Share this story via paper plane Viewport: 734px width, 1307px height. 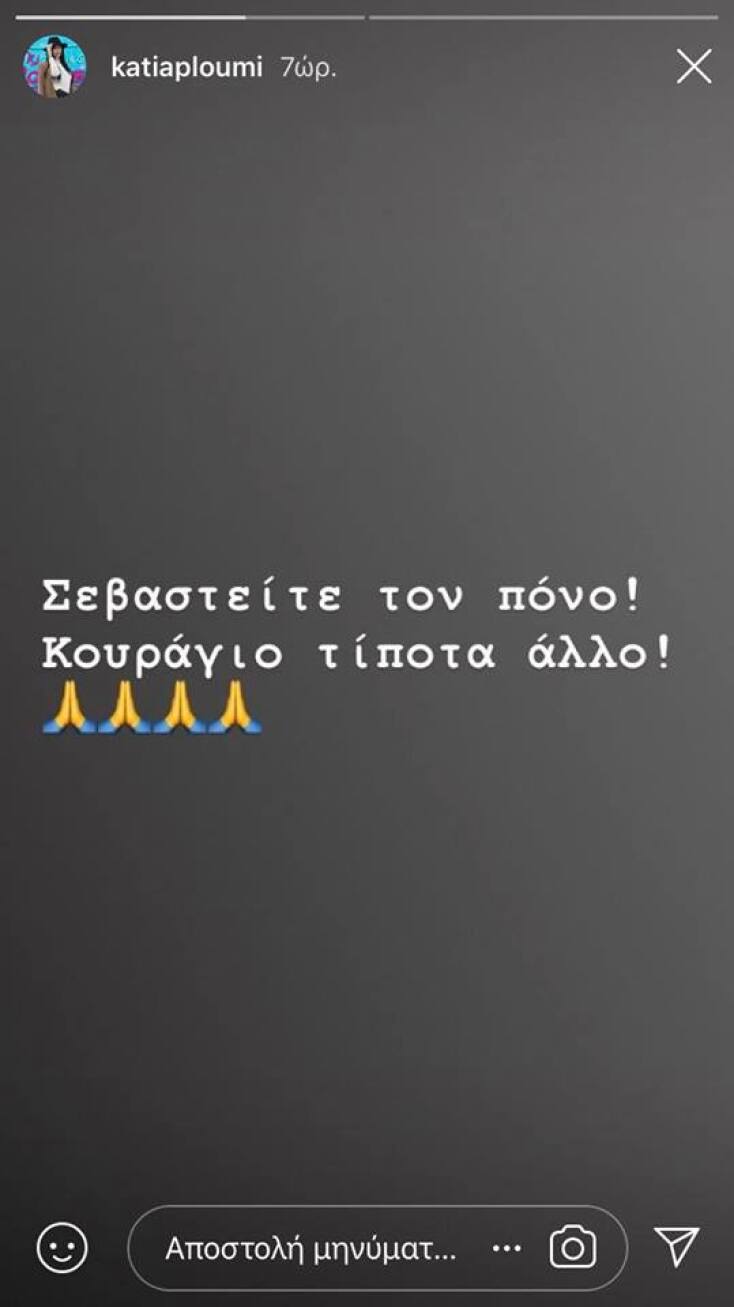click(677, 1247)
